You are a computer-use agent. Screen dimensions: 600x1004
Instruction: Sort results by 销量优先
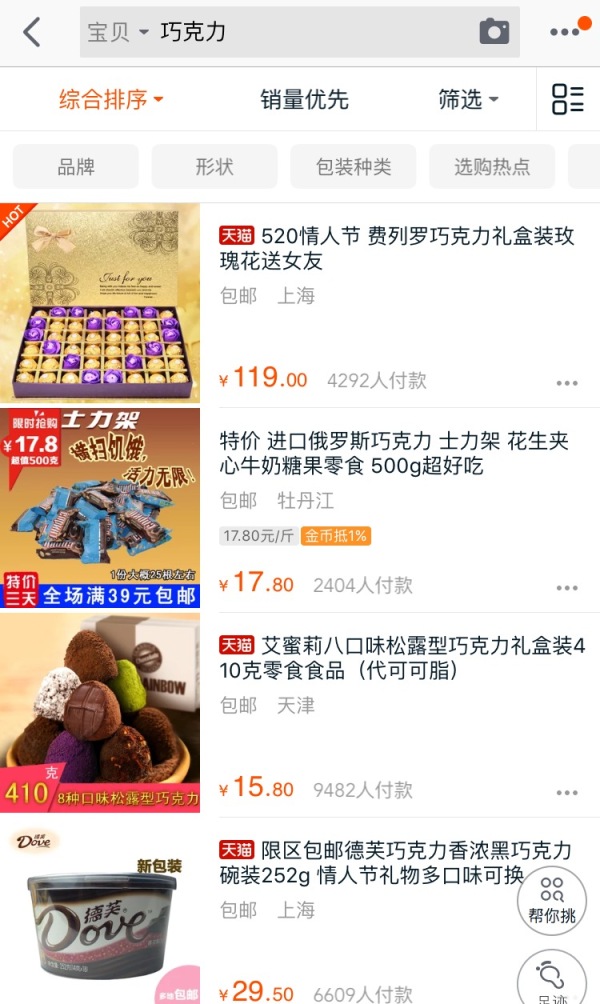tap(304, 99)
